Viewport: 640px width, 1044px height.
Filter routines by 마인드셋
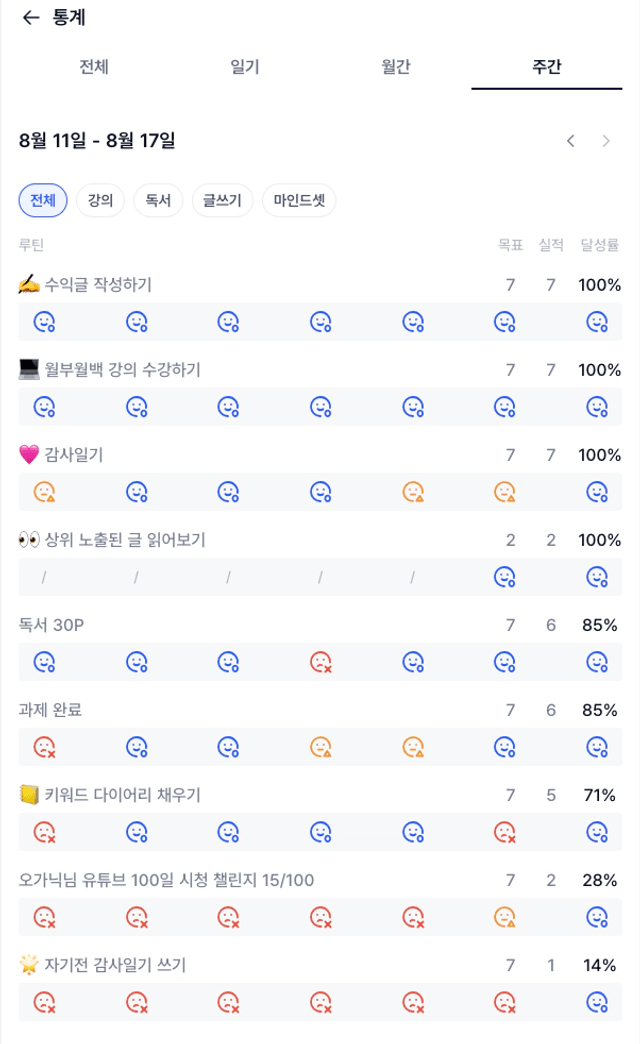[299, 200]
